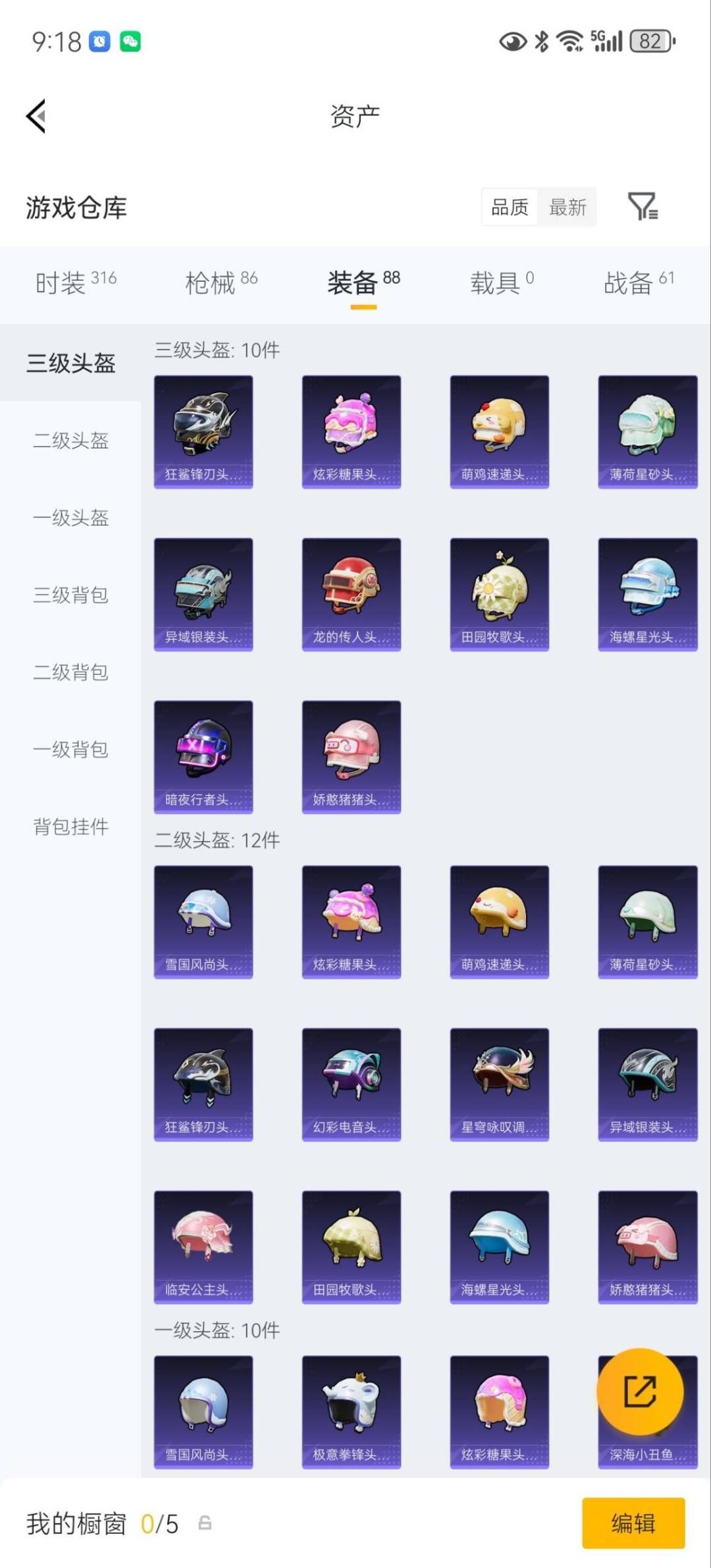
Task: Select the 娇憨猪猪 pink helmet thumbnail
Action: click(351, 757)
